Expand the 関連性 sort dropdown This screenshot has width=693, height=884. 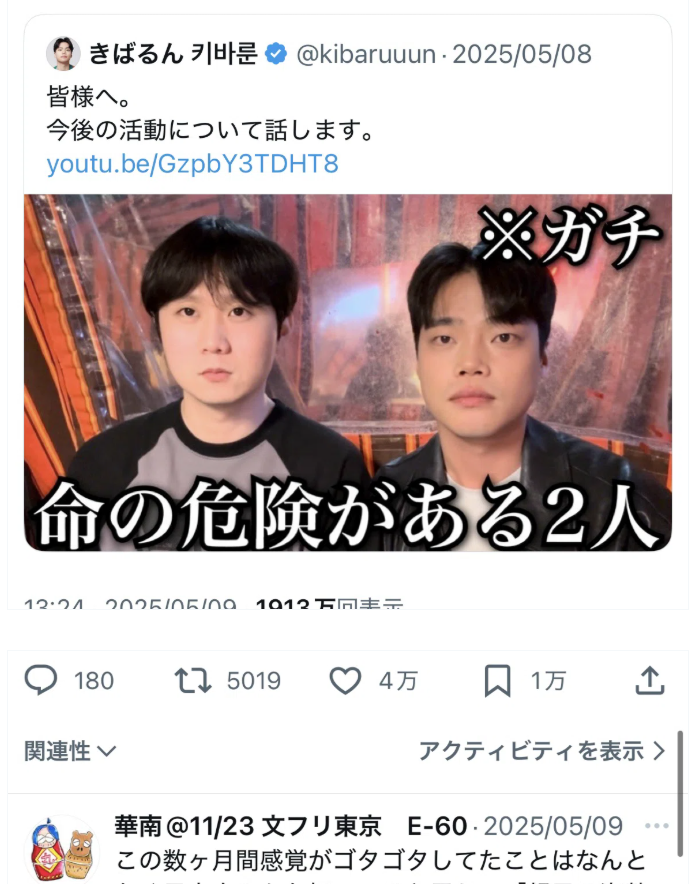70,751
